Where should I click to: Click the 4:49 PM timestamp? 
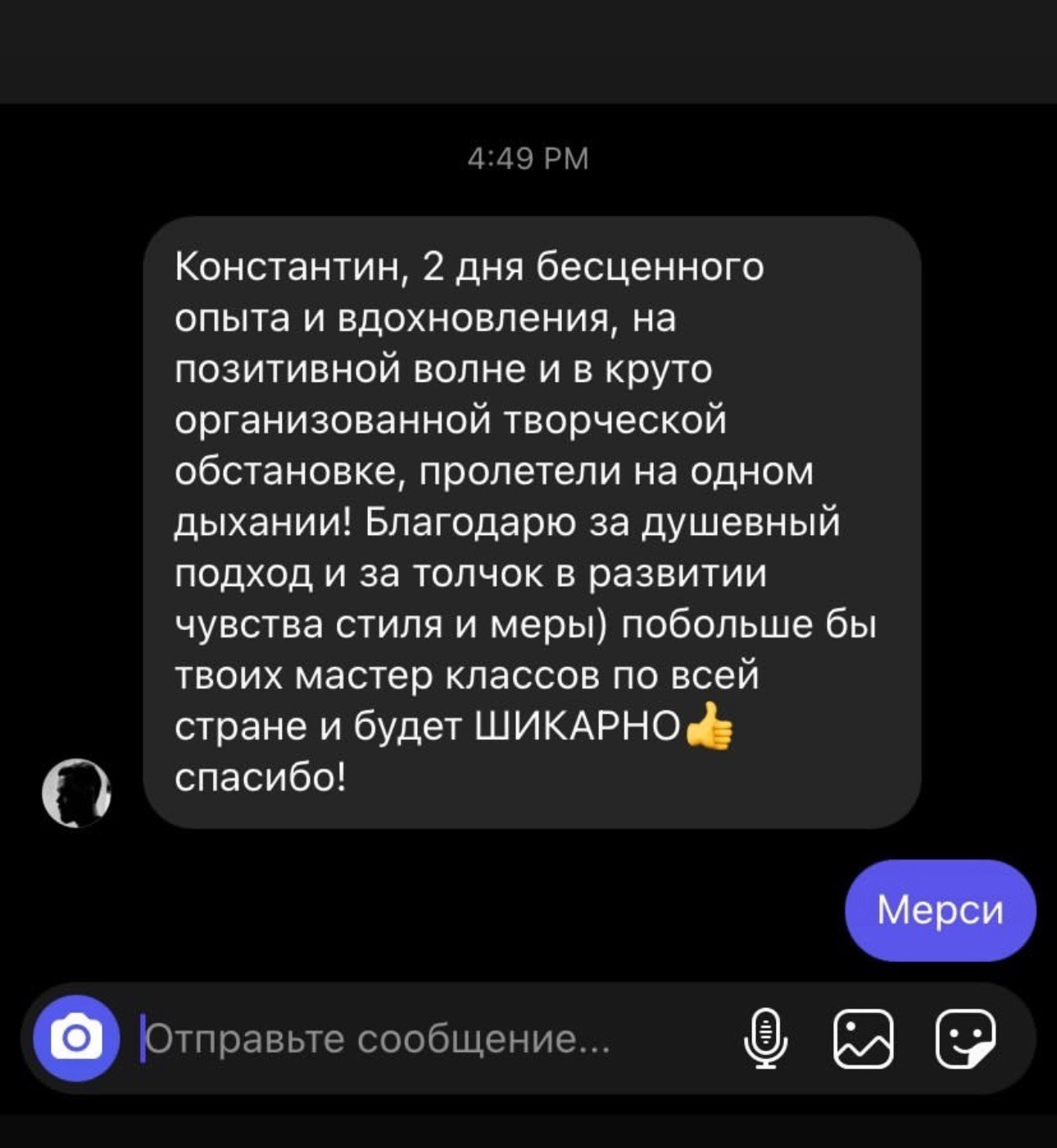(528, 158)
